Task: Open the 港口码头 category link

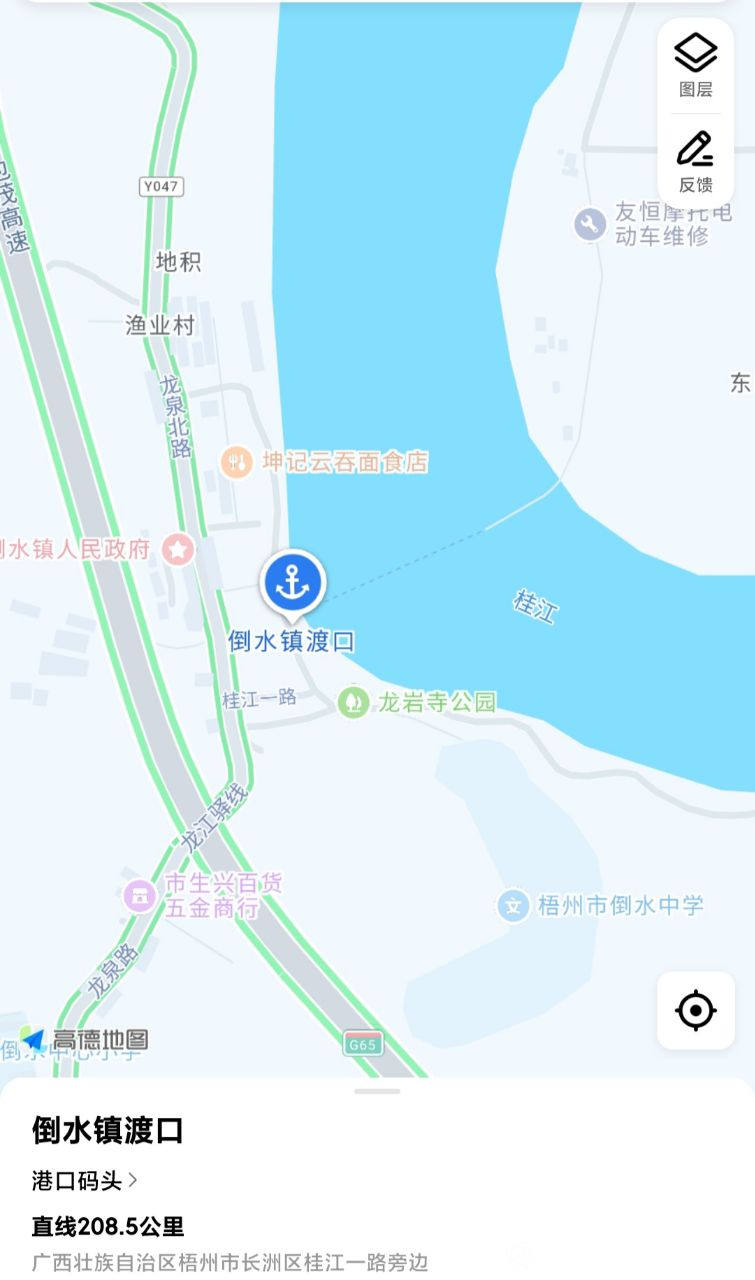Action: [84, 1180]
